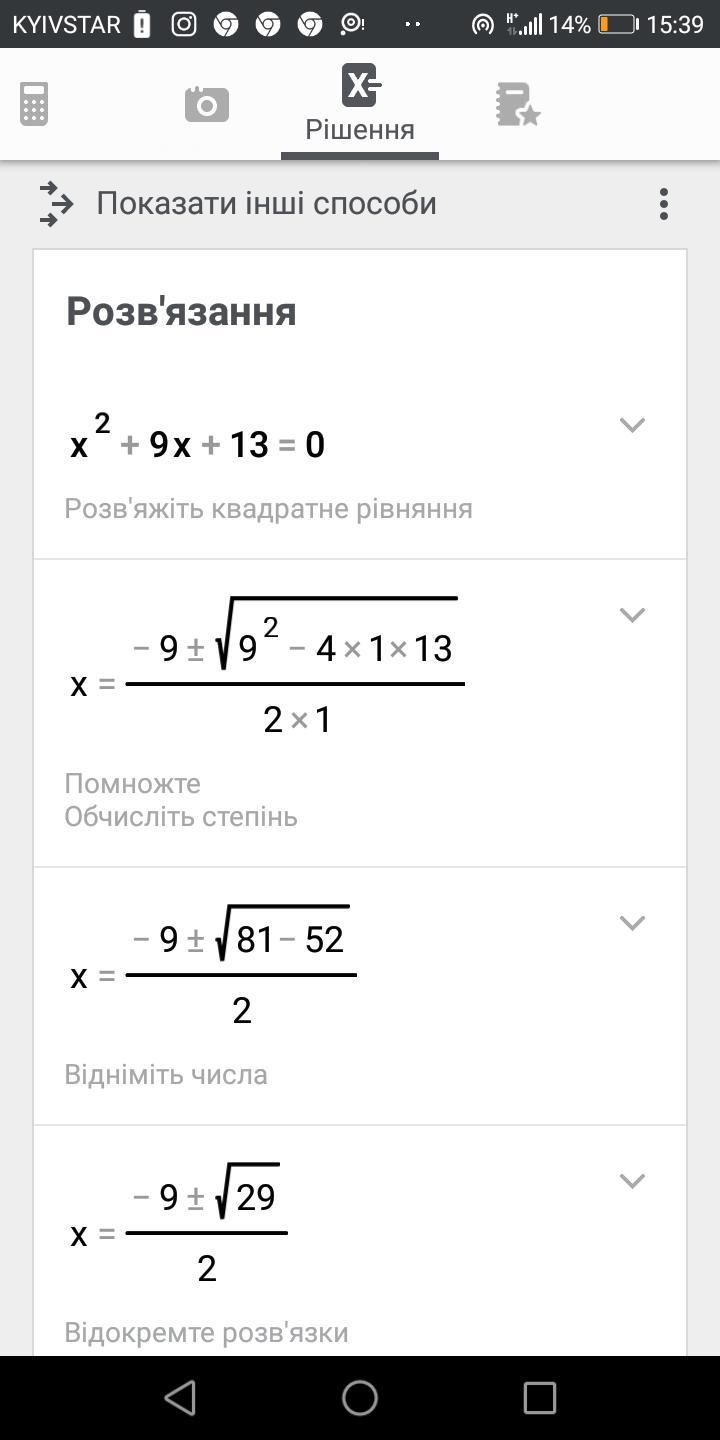Open the three-dot overflow menu
720x1440 pixels.
[x=663, y=203]
